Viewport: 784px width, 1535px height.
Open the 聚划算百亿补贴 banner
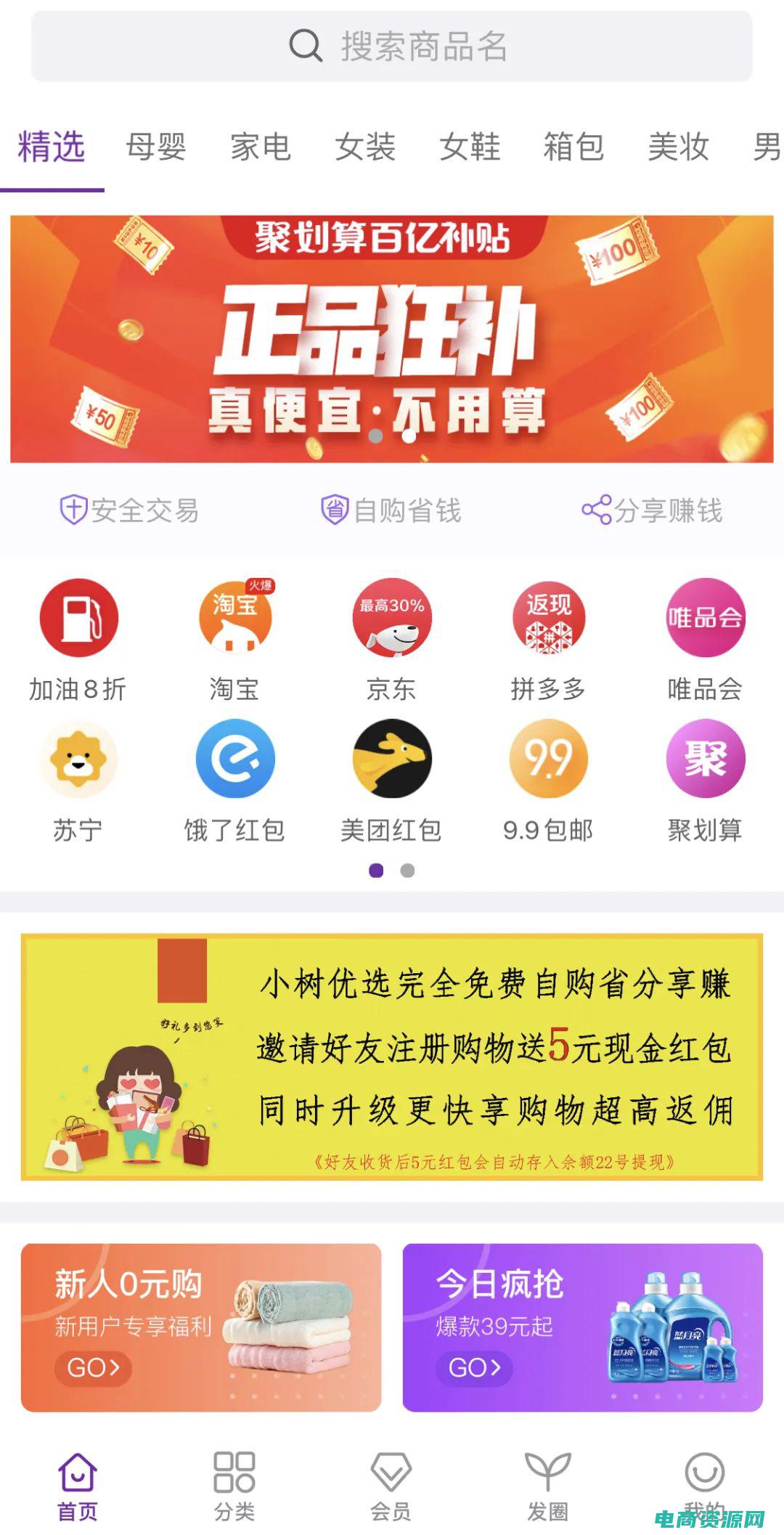tap(392, 338)
